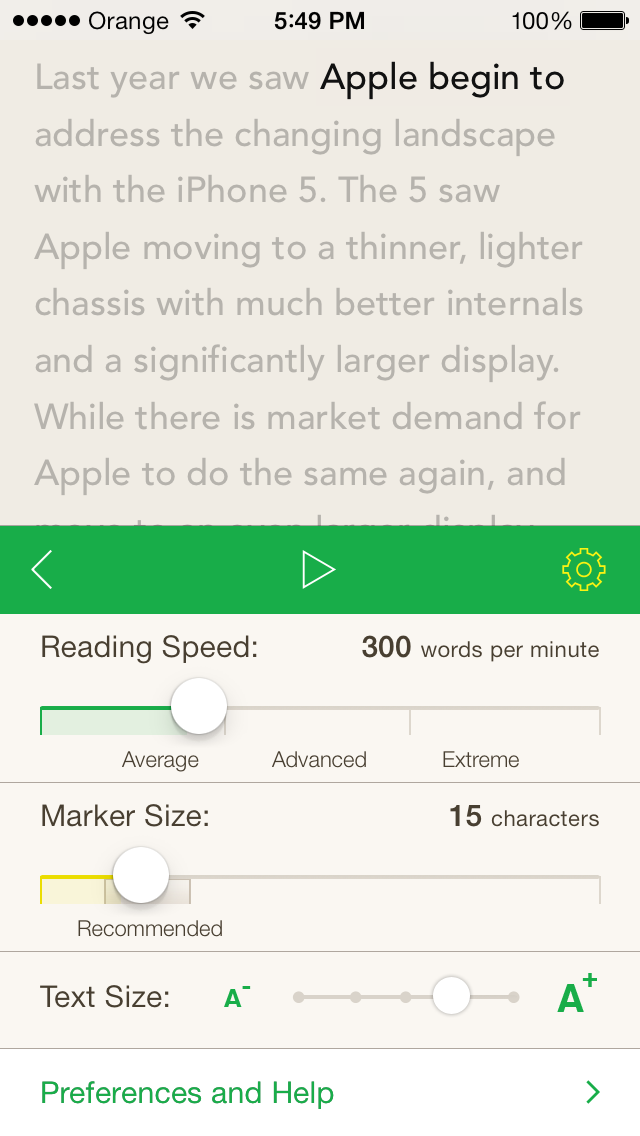Image resolution: width=640 pixels, height=1136 pixels.
Task: Decrease text size with A- button
Action: tap(237, 997)
